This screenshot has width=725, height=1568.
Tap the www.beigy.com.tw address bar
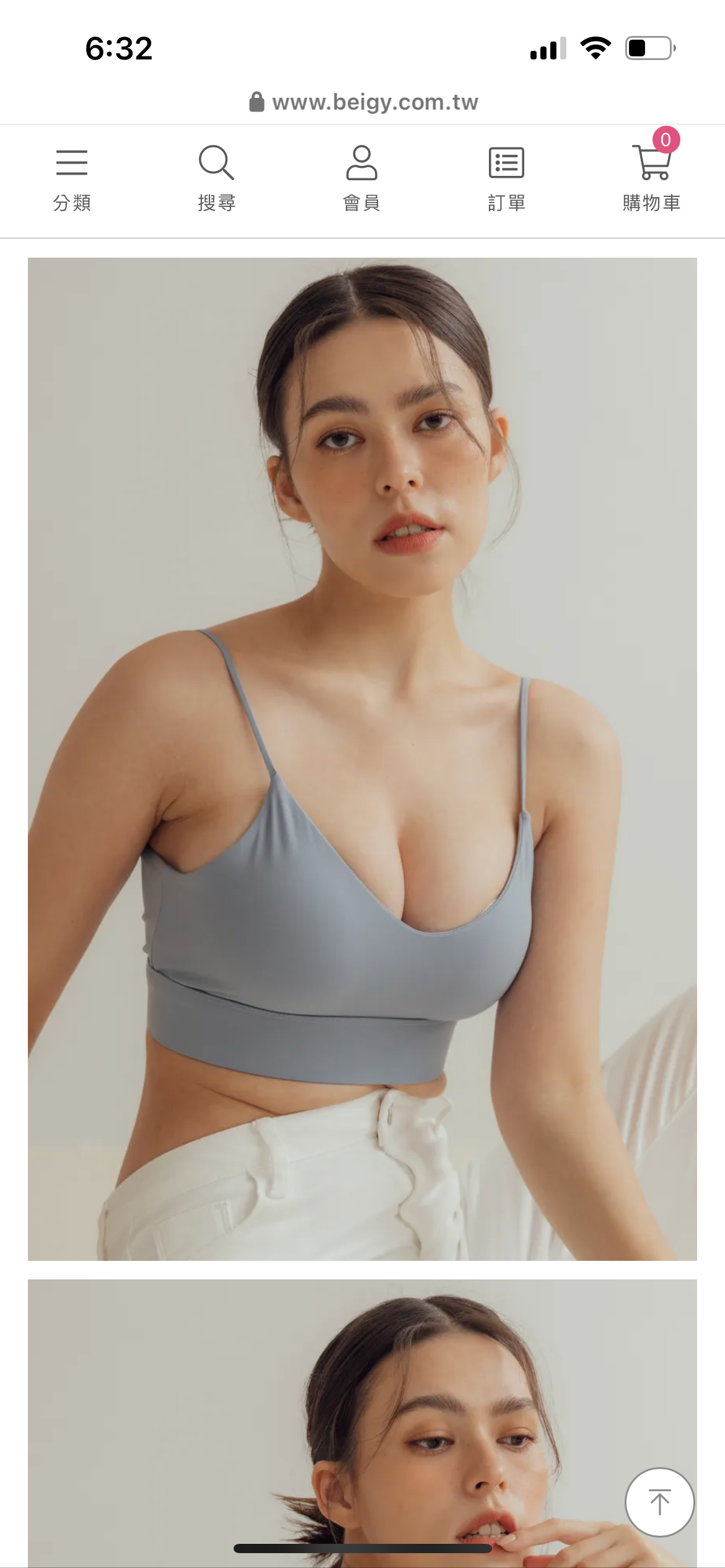pos(363,102)
